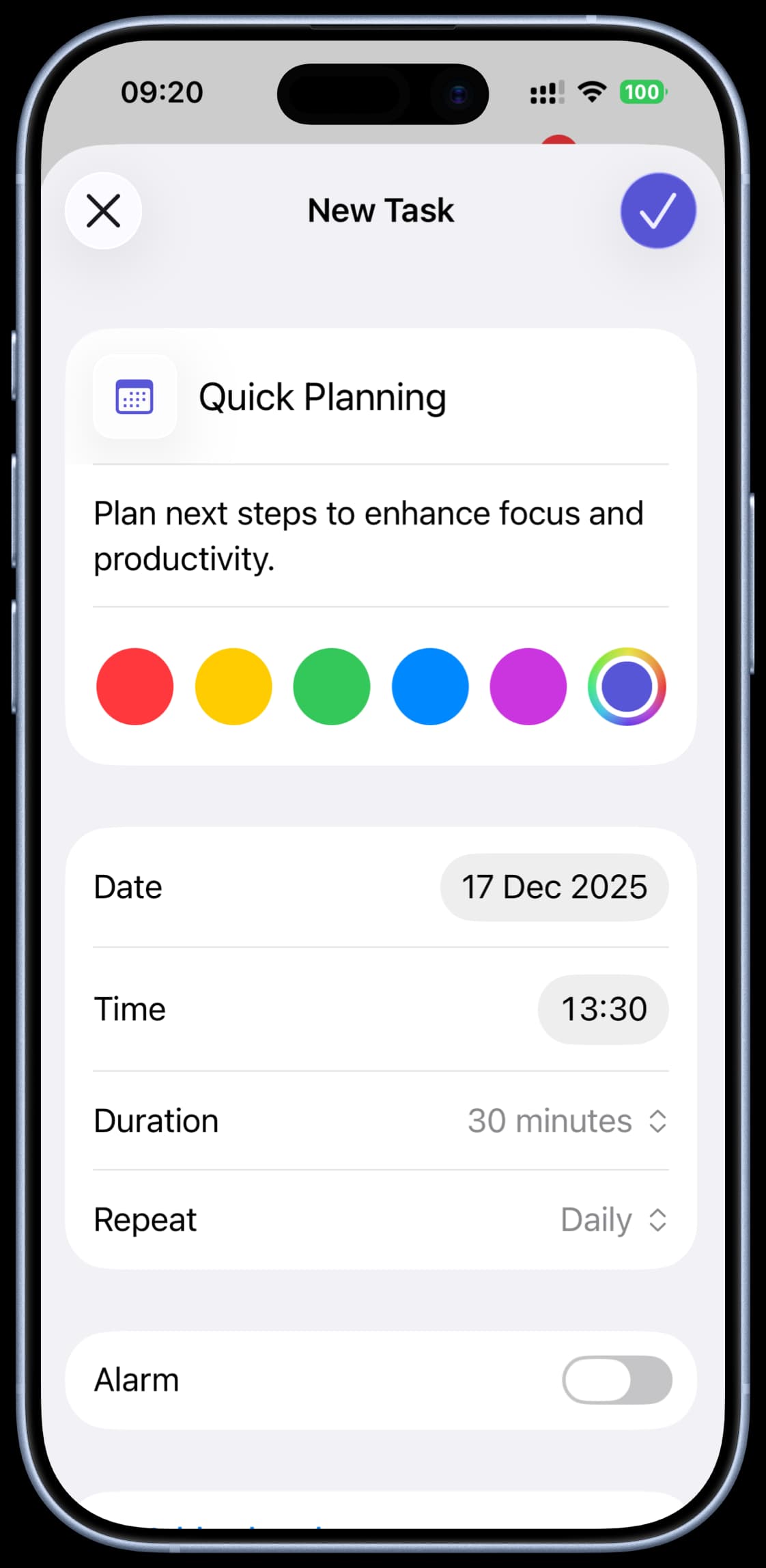Open the Duration dropdown
766x1568 pixels.
567,1121
